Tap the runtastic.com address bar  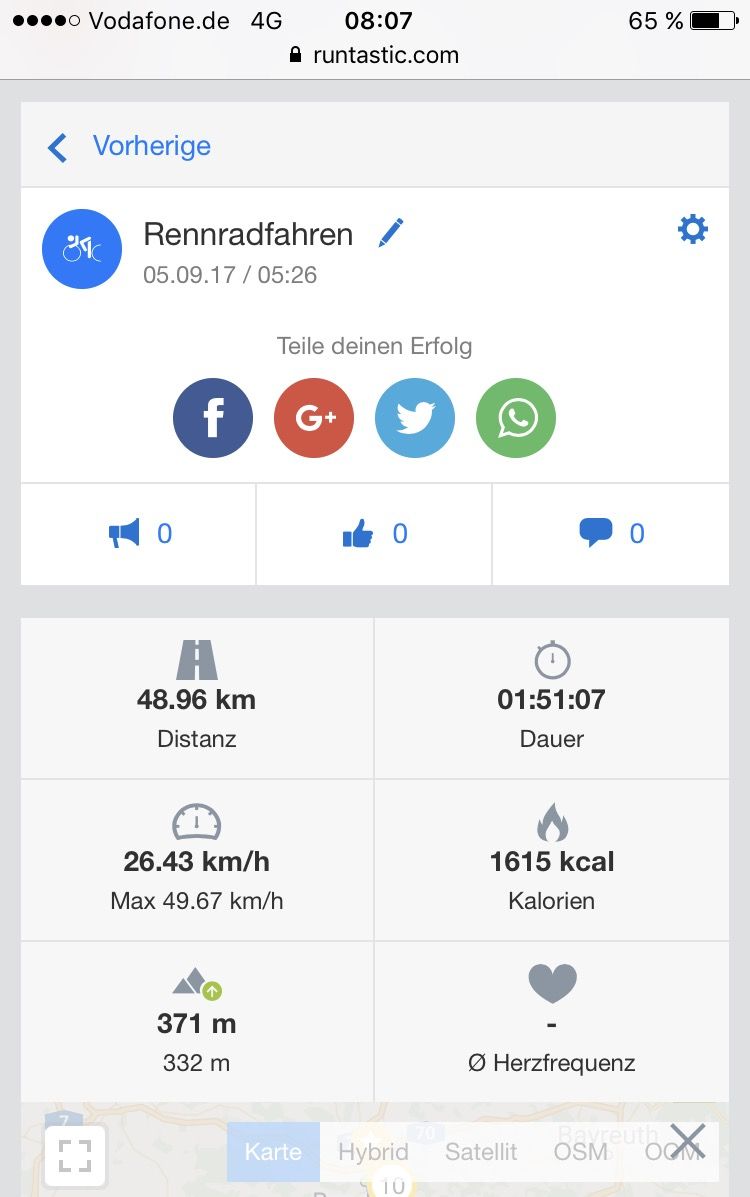375,55
